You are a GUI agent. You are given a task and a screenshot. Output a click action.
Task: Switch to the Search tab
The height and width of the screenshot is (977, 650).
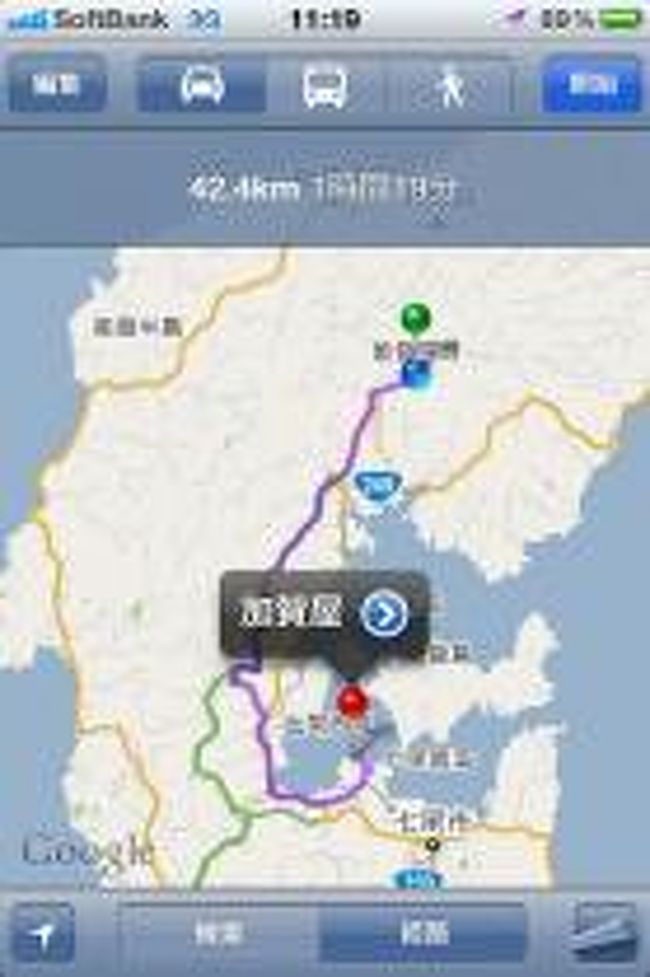[220, 933]
